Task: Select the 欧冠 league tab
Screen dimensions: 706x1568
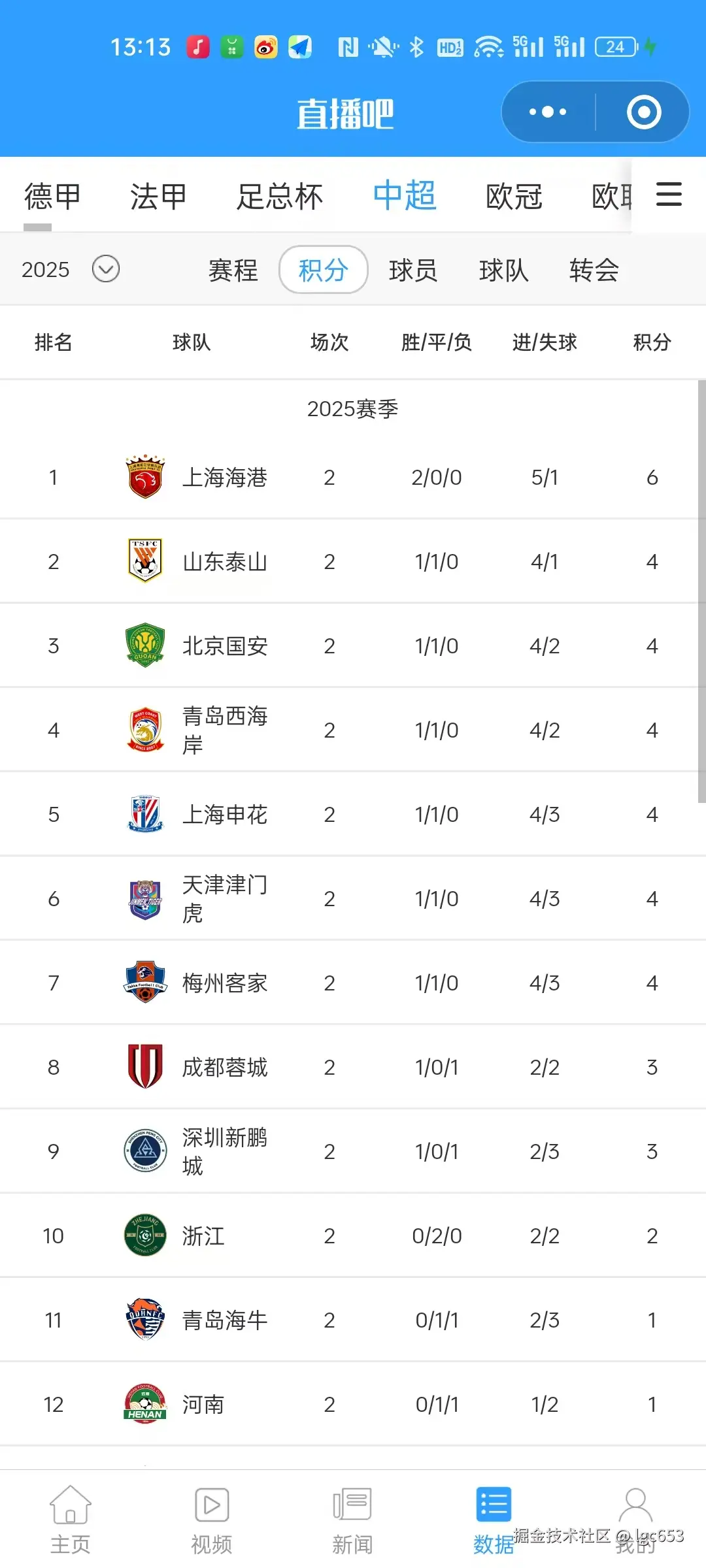Action: click(514, 196)
